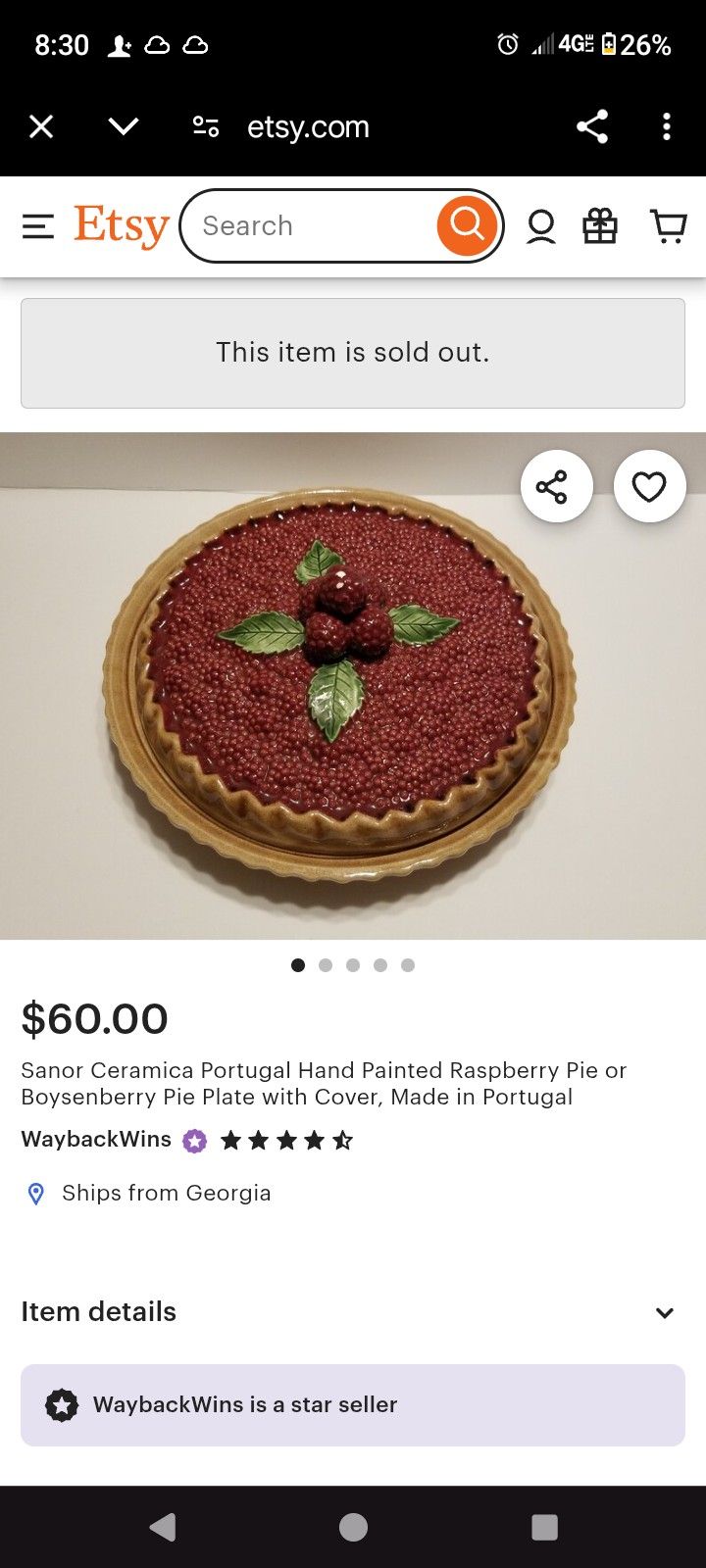Open your Etsy account profile icon

540,225
